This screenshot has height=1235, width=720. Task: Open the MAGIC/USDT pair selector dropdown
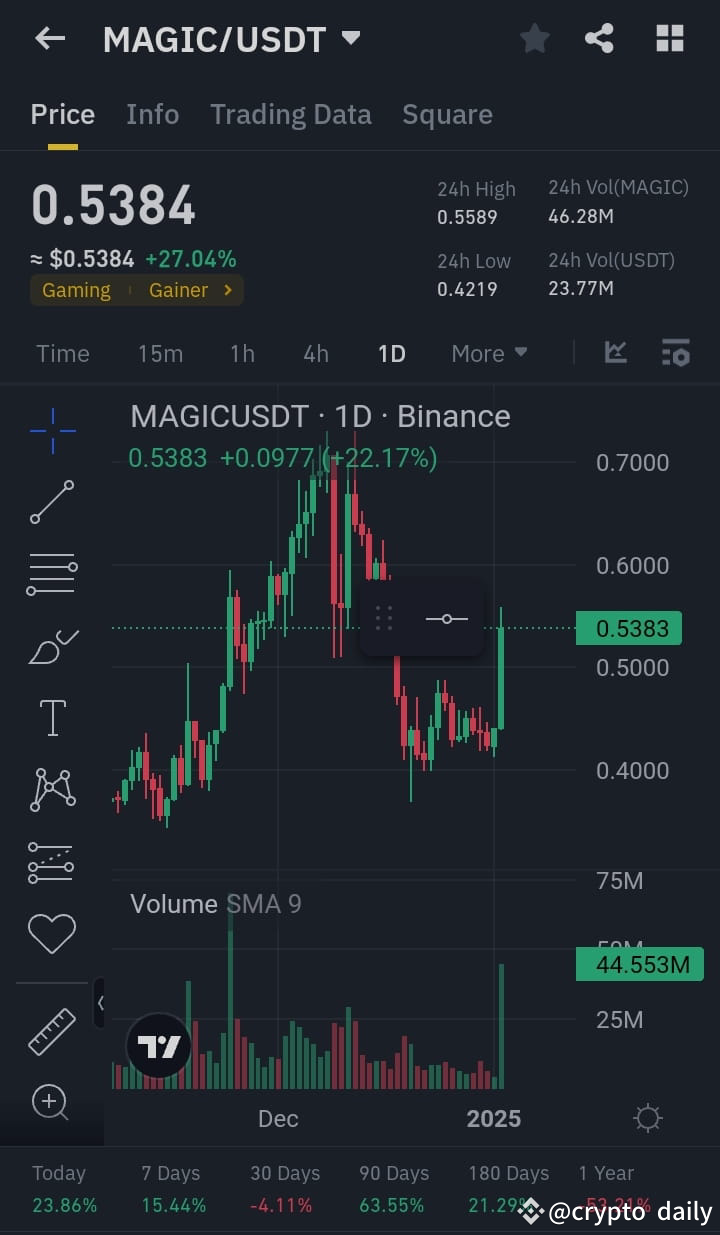coord(232,38)
